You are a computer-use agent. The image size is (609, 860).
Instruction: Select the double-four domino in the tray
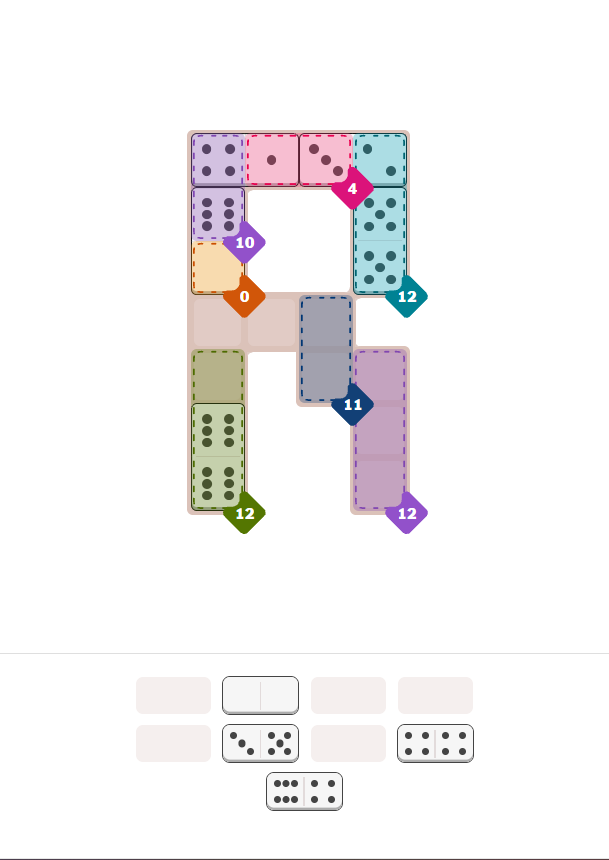(x=435, y=743)
